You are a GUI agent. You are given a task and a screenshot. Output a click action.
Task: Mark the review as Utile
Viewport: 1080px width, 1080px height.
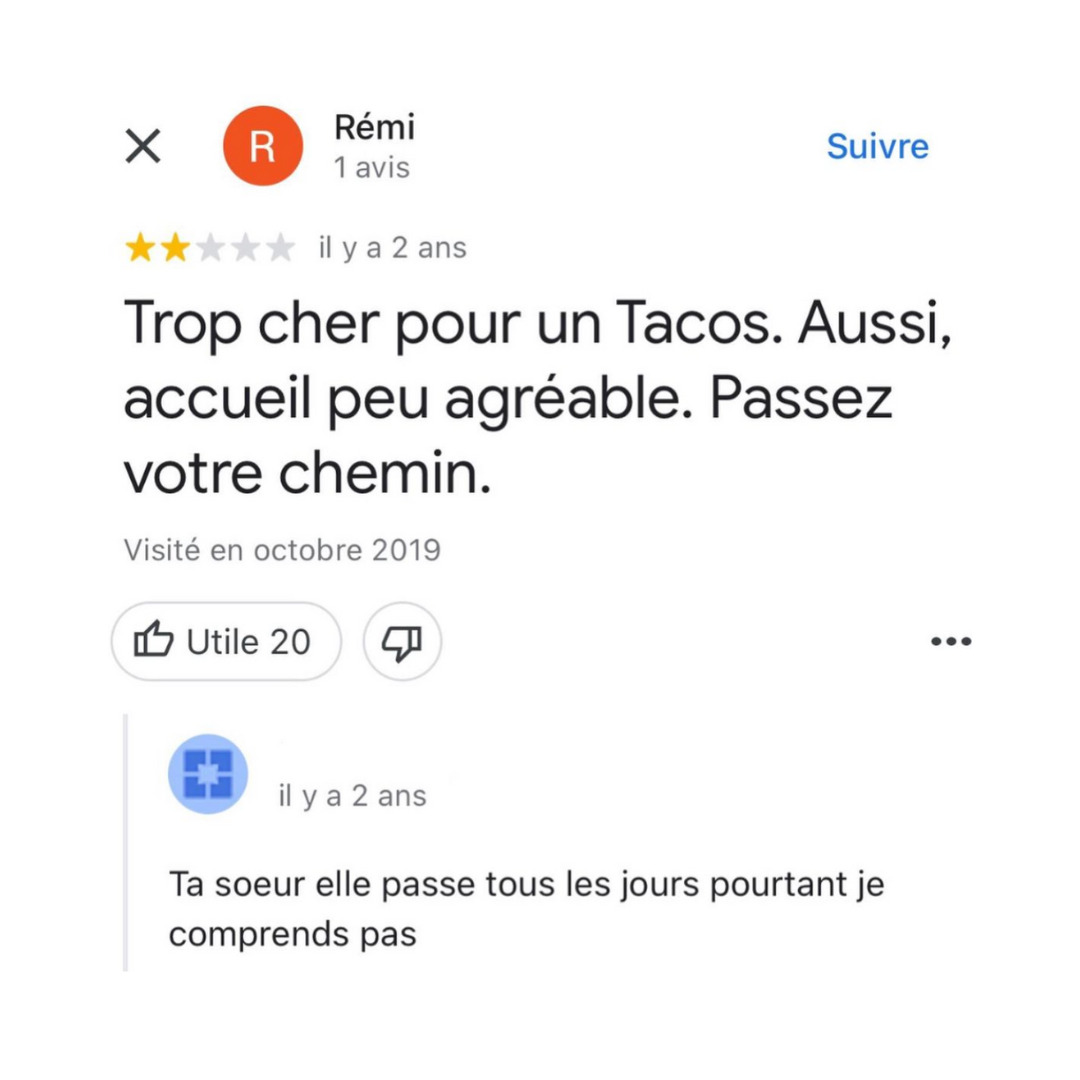coord(226,641)
